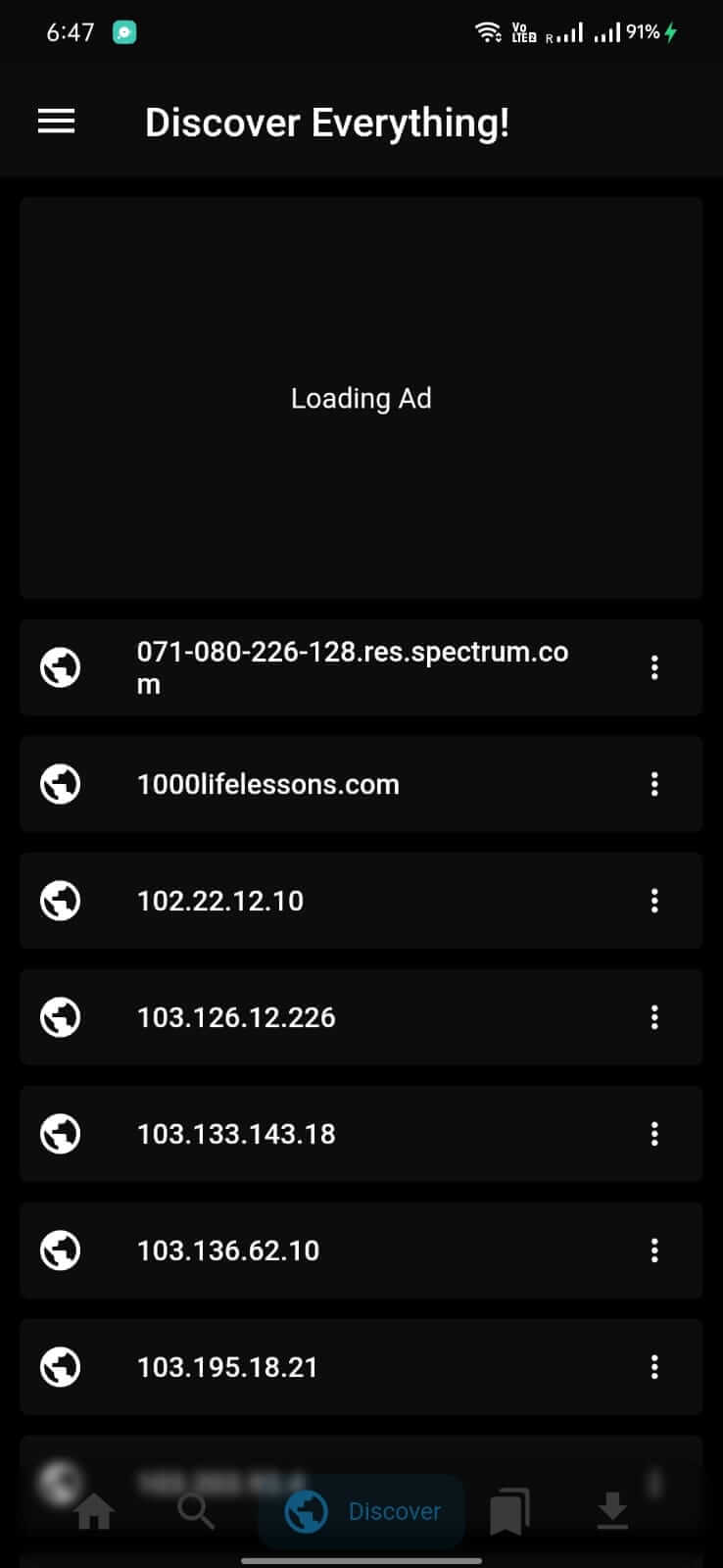
Task: Open the 103.126.12.226 entry
Action: coord(236,1017)
